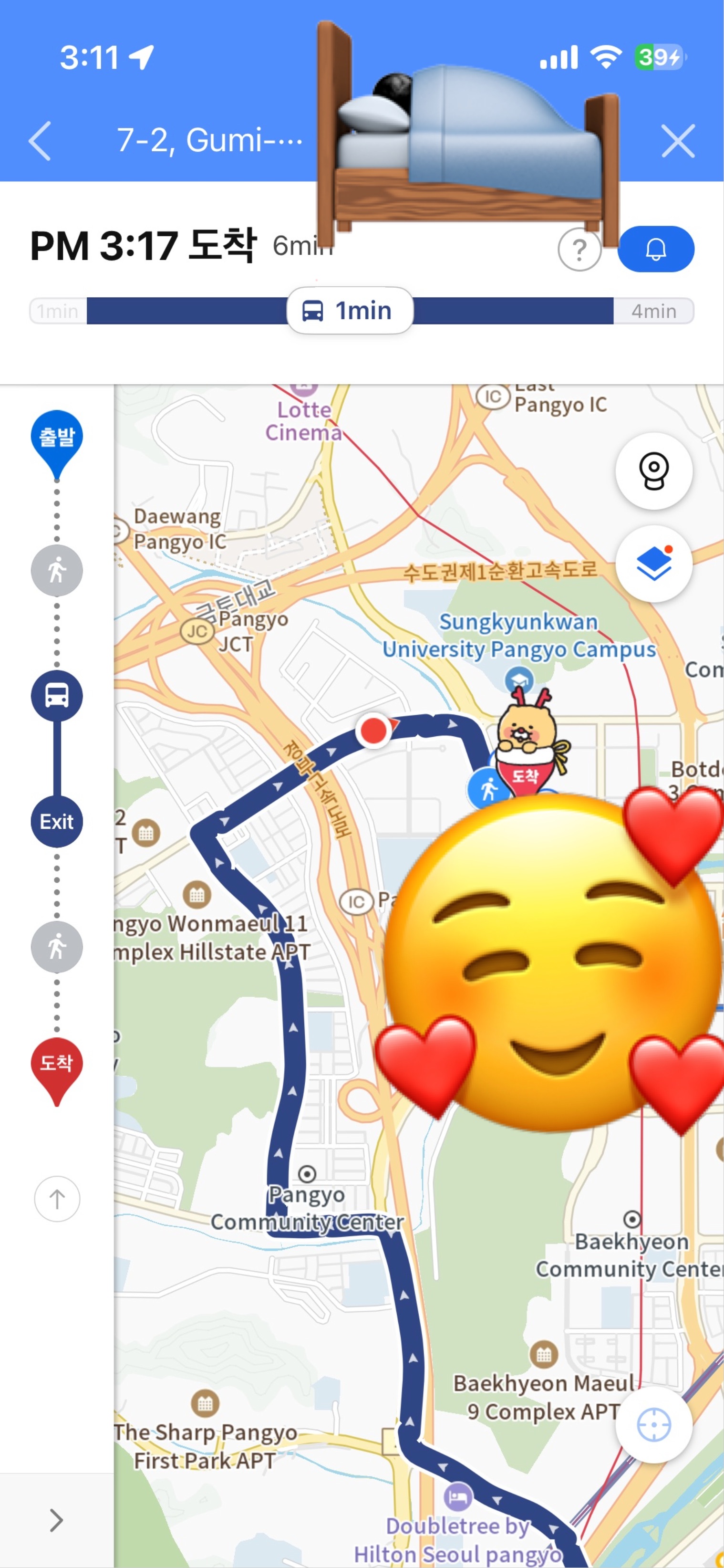The height and width of the screenshot is (1568, 724).
Task: Open the map layers button
Action: pos(653,563)
